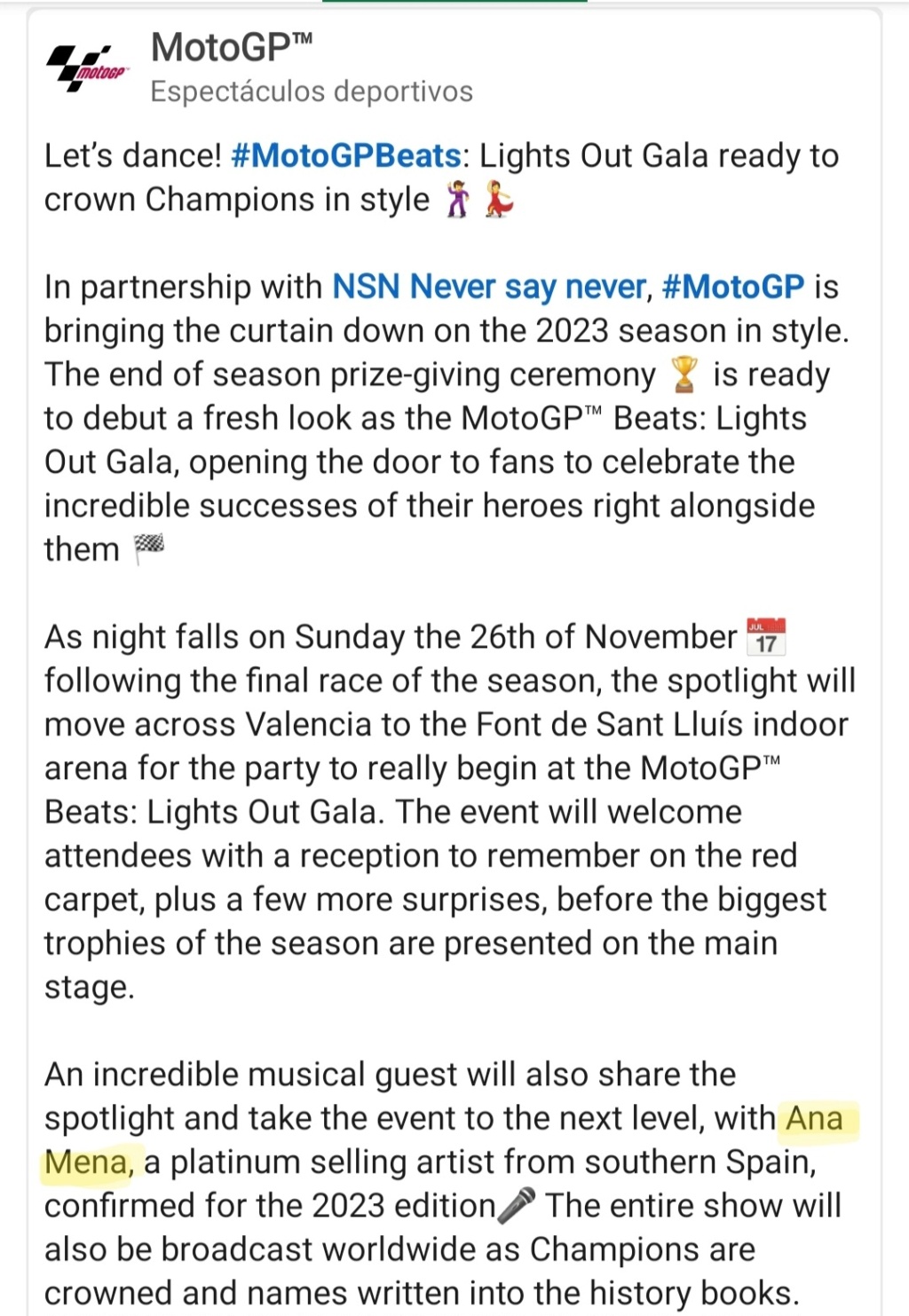909x1316 pixels.
Task: Open the #MotoGP hashtag link
Action: click(733, 288)
